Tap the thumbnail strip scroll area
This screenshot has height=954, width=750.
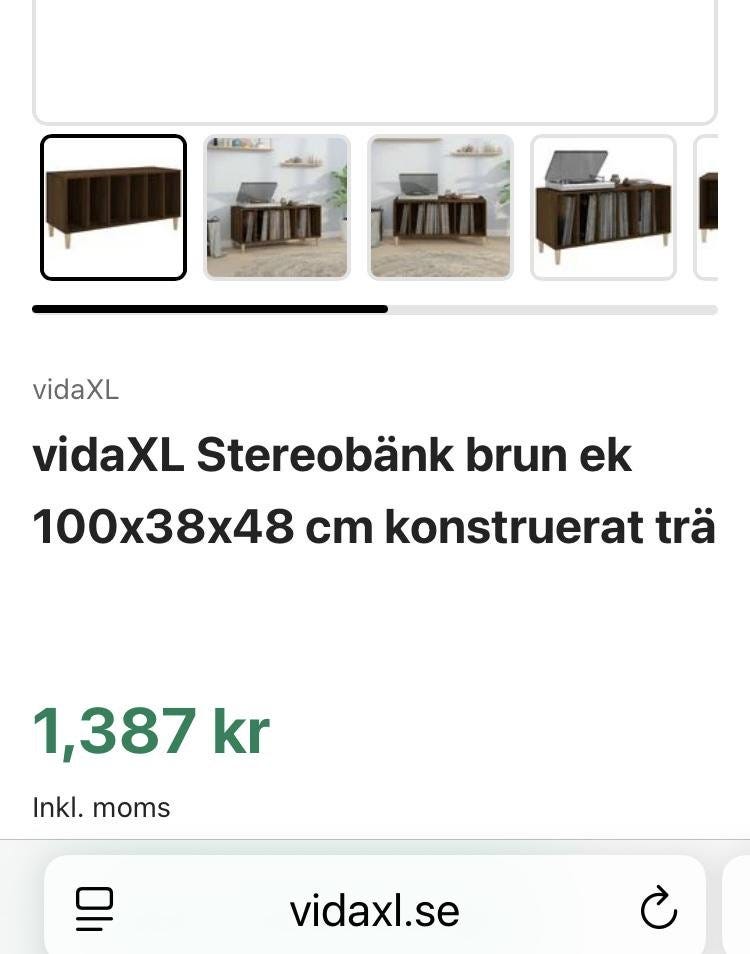pos(375,206)
